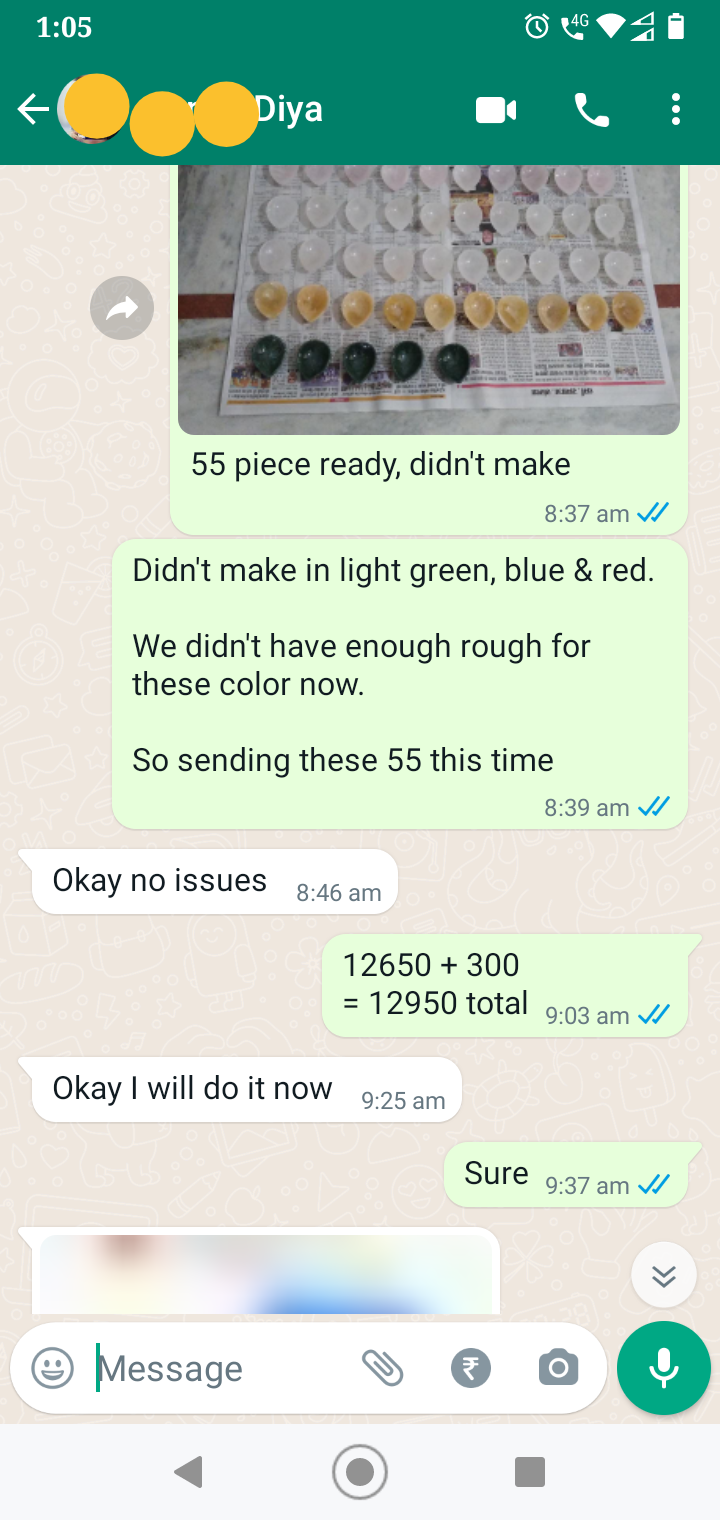This screenshot has height=1520, width=720.
Task: Start a voice call with this contact
Action: click(592, 110)
